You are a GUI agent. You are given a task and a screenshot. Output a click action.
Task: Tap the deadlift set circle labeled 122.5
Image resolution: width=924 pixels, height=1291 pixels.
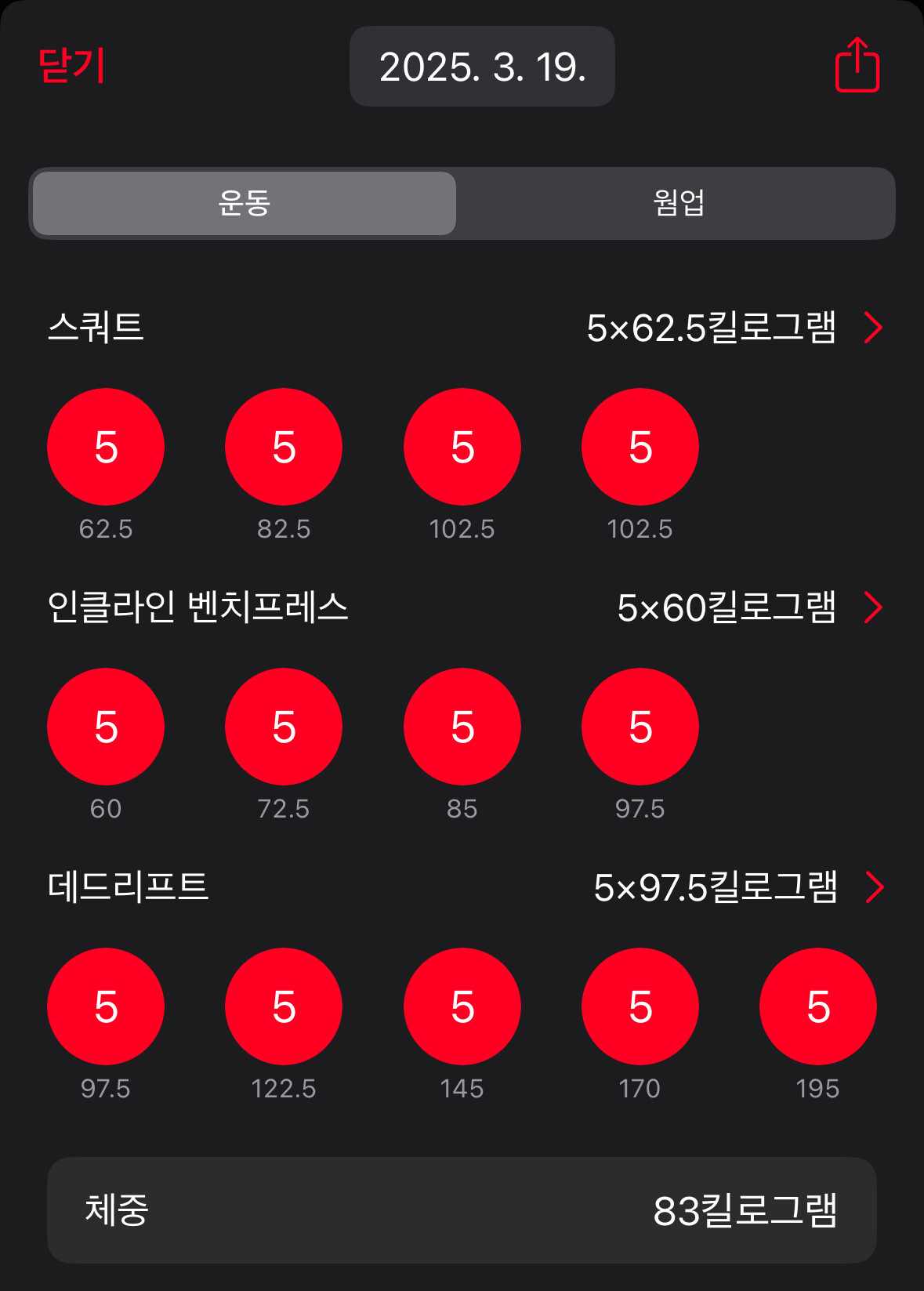pos(284,1006)
